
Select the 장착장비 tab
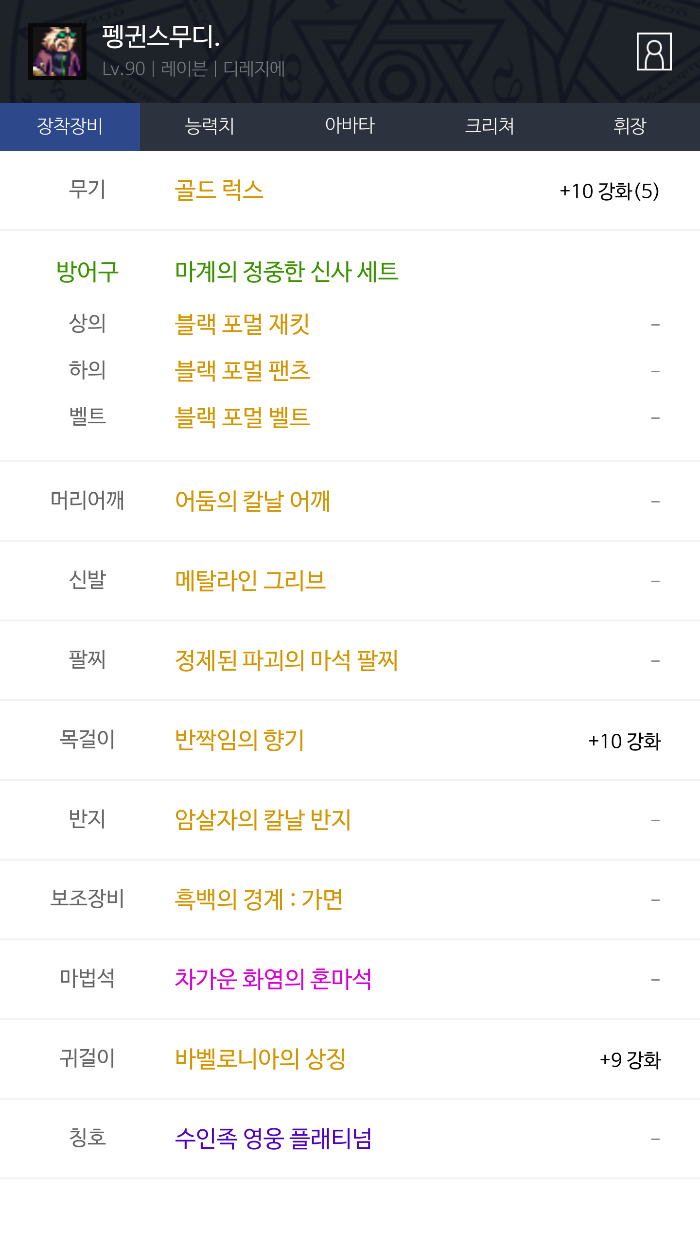pos(70,126)
